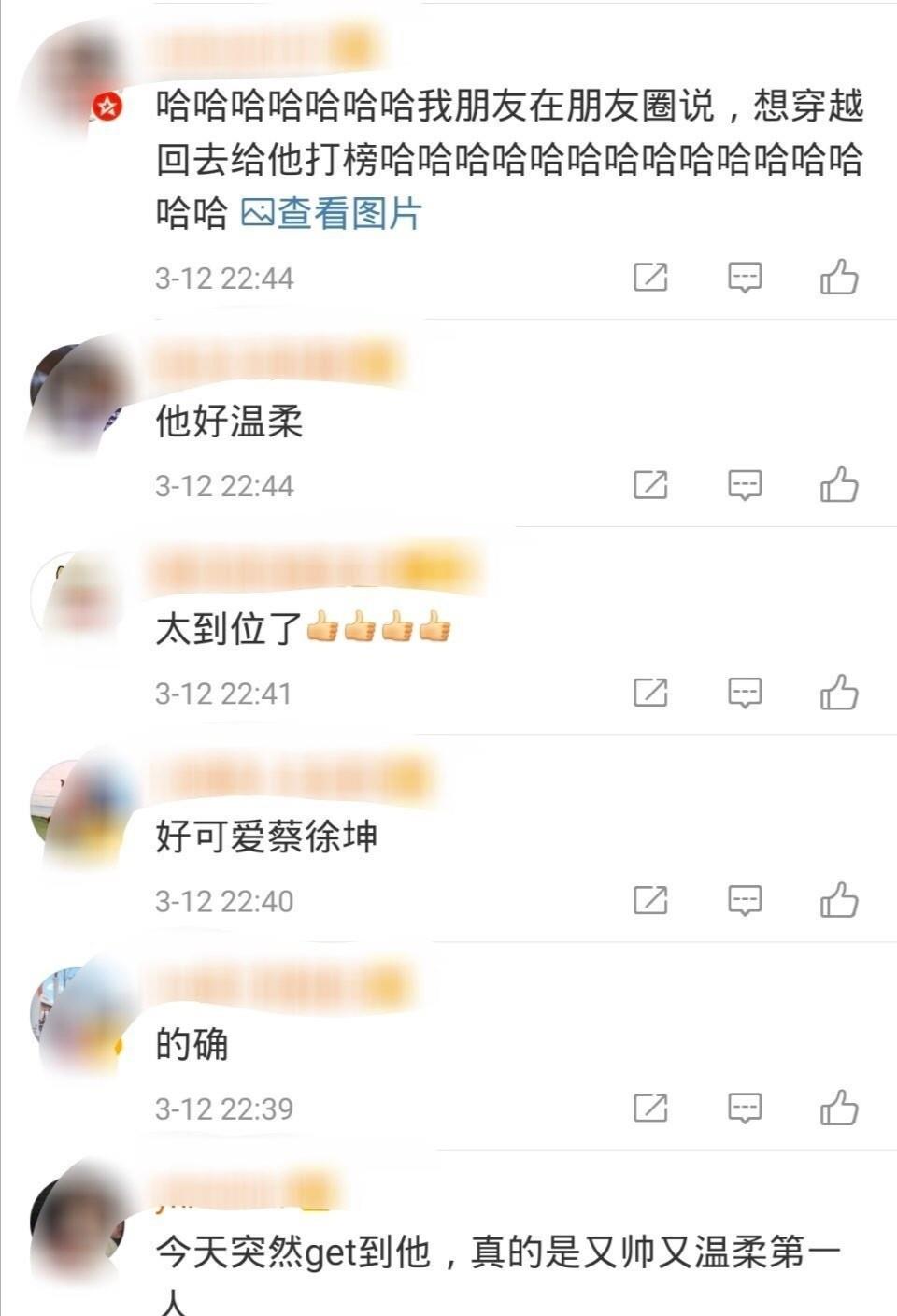Screen dimensions: 897x1316
Task: Reply to the 的确 comment
Action: pos(745,1108)
